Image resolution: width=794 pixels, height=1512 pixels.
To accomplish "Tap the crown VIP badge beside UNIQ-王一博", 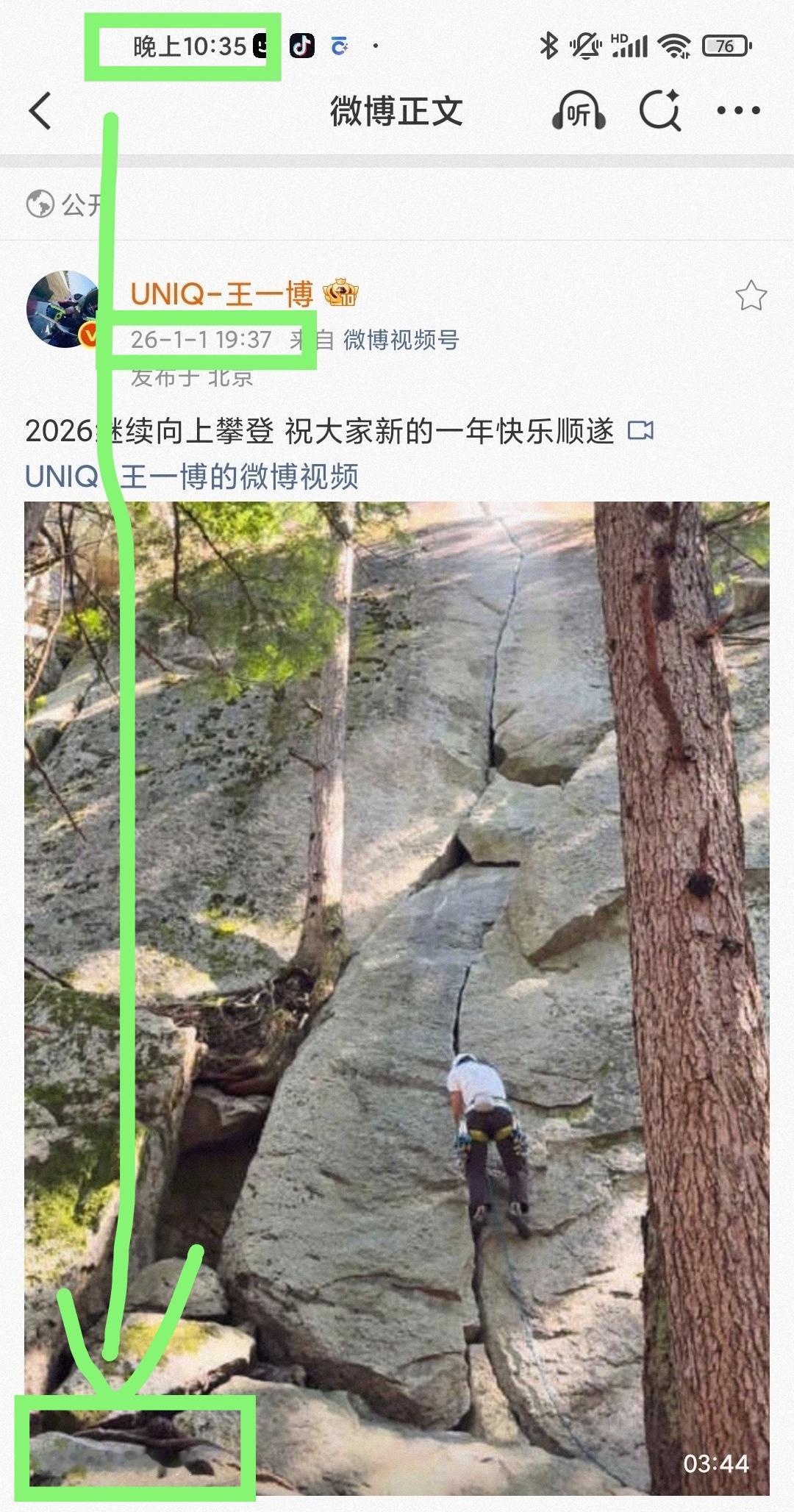I will click(341, 293).
